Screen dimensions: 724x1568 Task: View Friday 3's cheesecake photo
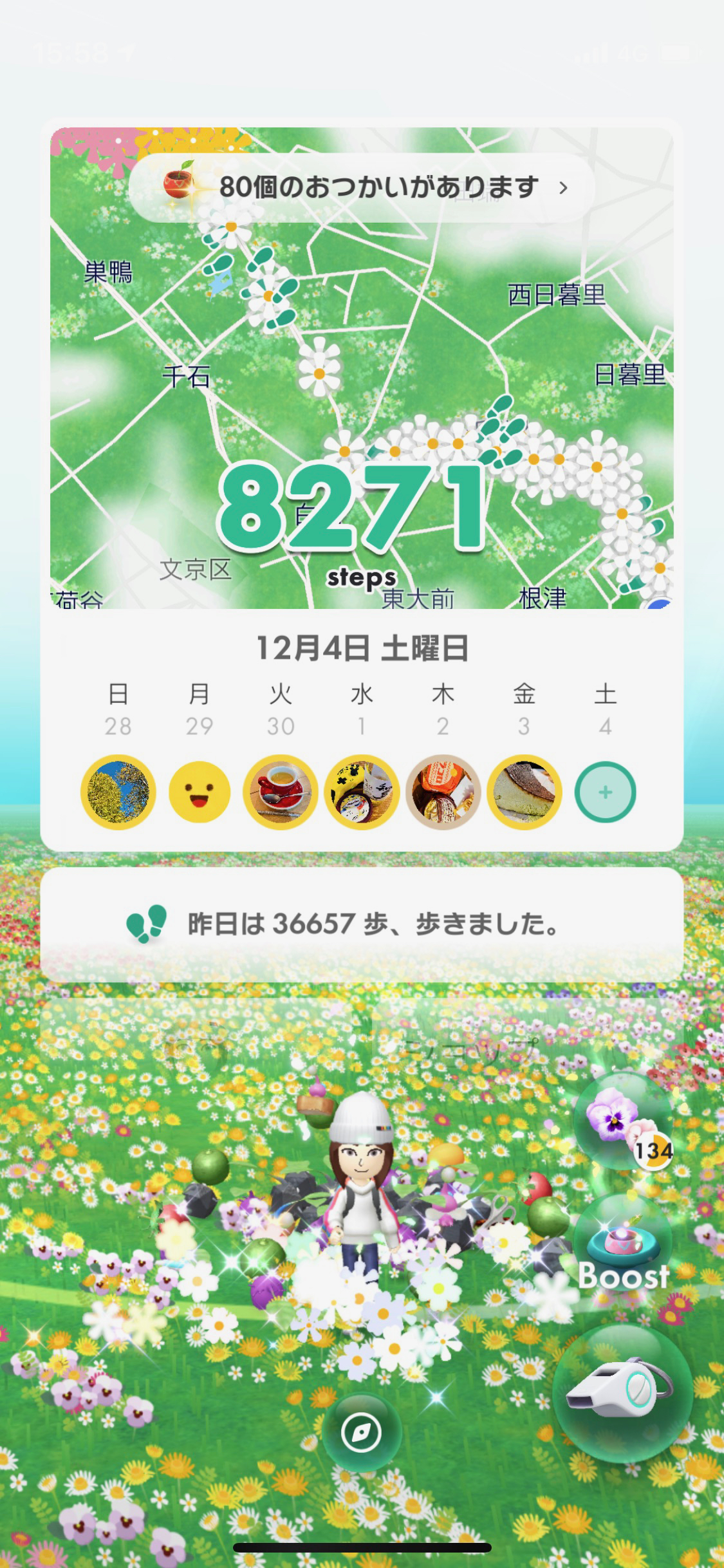click(x=524, y=792)
